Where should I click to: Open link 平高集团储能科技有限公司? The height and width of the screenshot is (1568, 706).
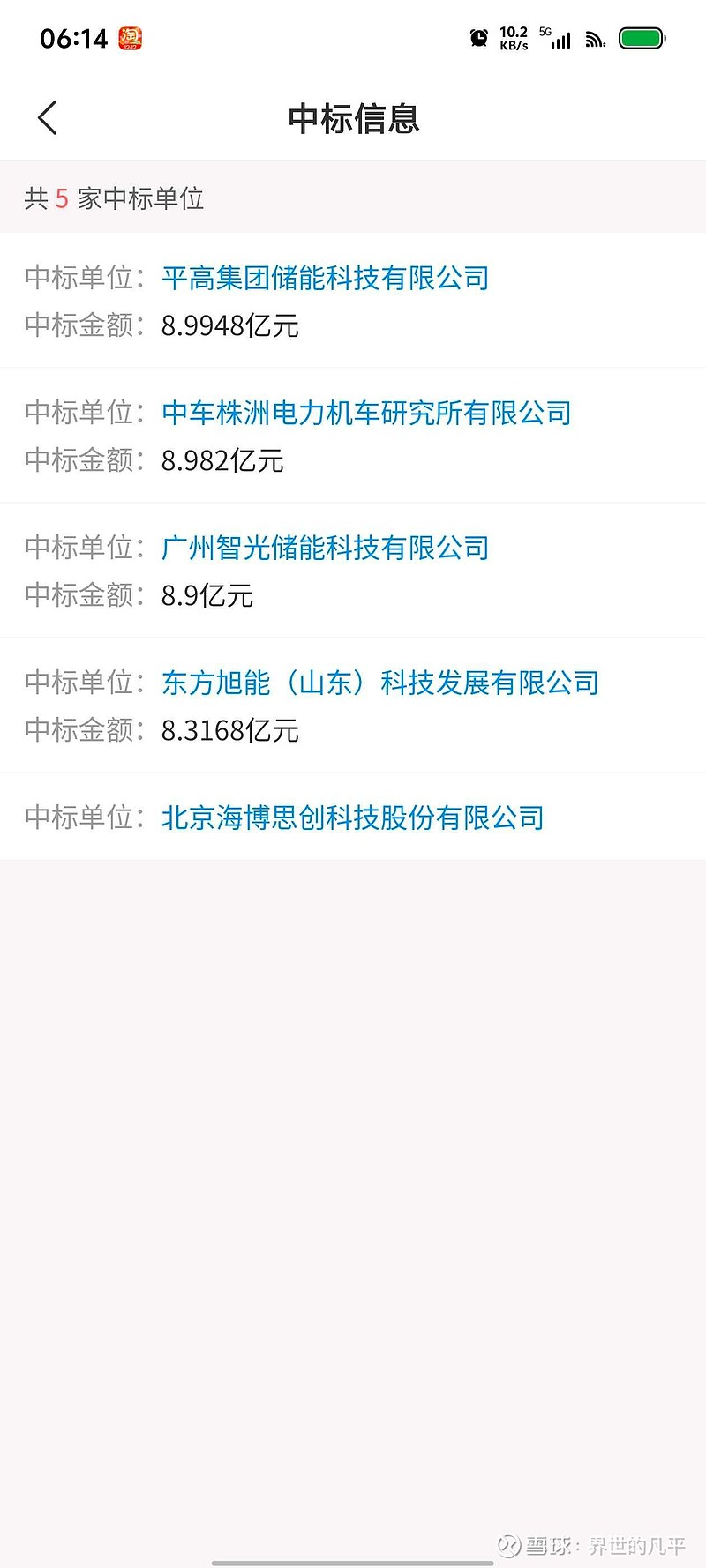[326, 278]
